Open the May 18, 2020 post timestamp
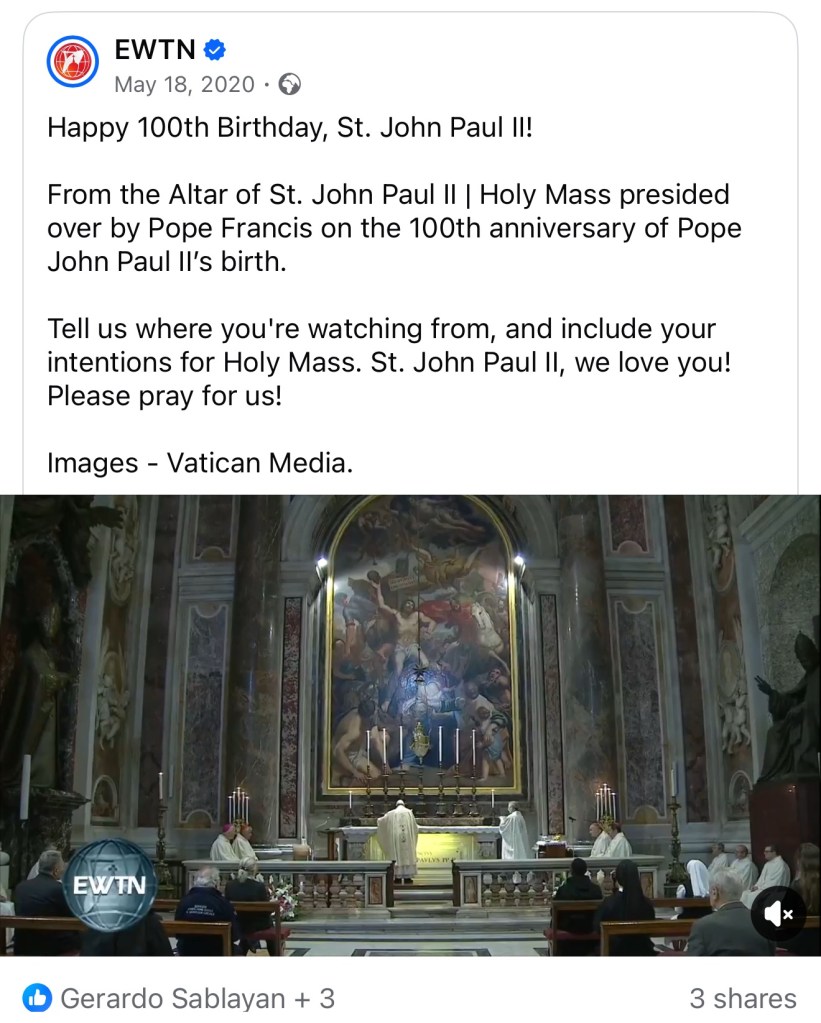The image size is (821, 1023). (x=184, y=85)
